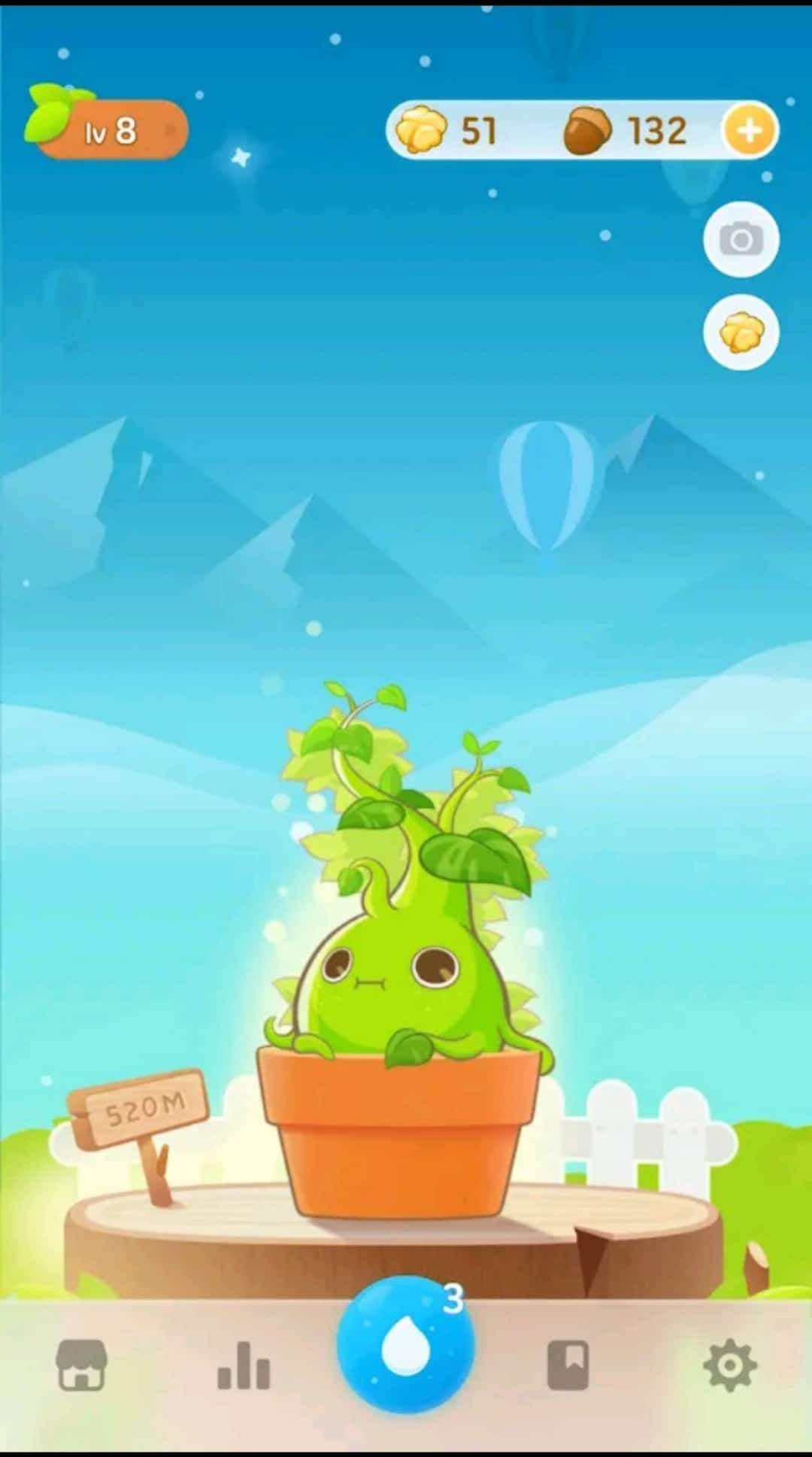This screenshot has height=1457, width=812.
Task: Open settings gear
Action: [730, 1365]
